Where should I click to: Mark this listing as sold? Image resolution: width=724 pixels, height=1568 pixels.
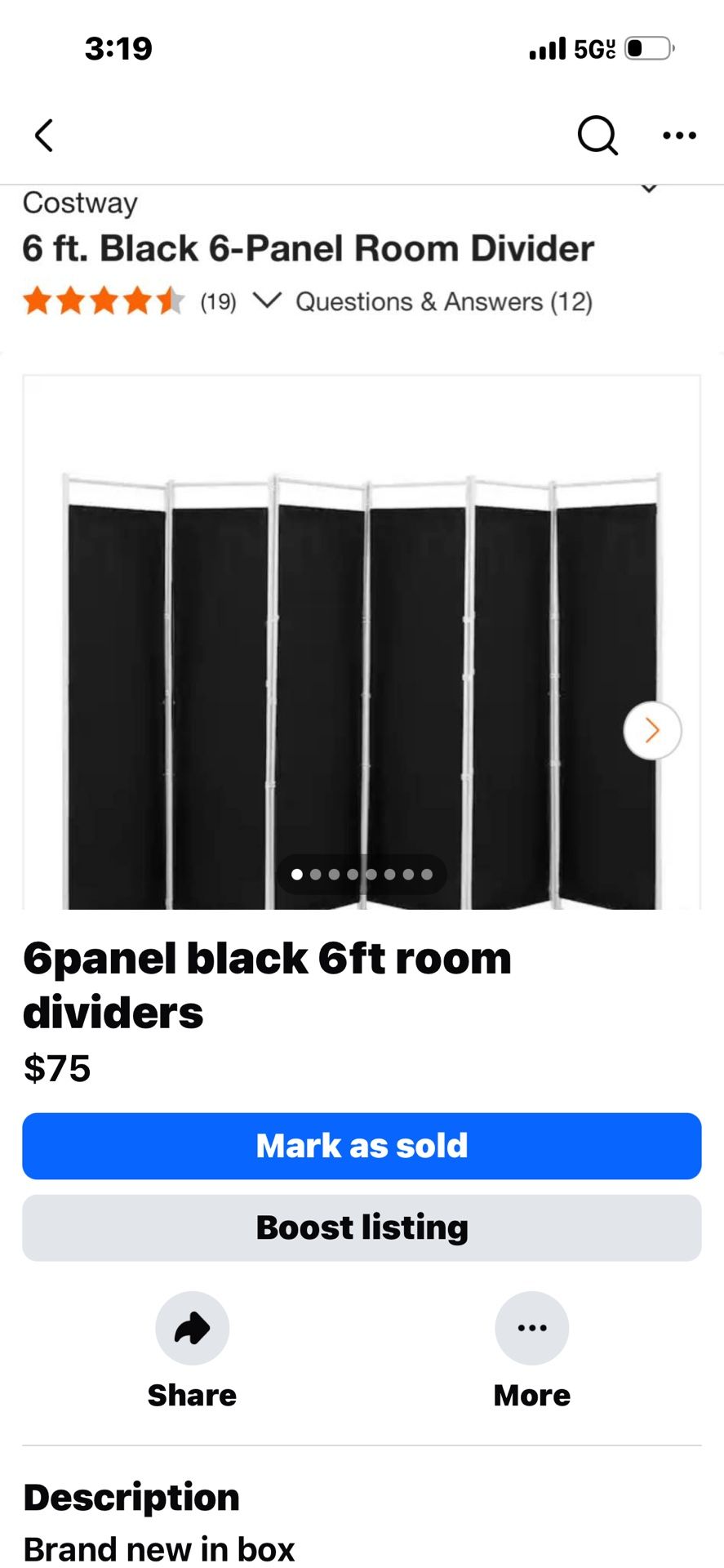[x=362, y=1146]
